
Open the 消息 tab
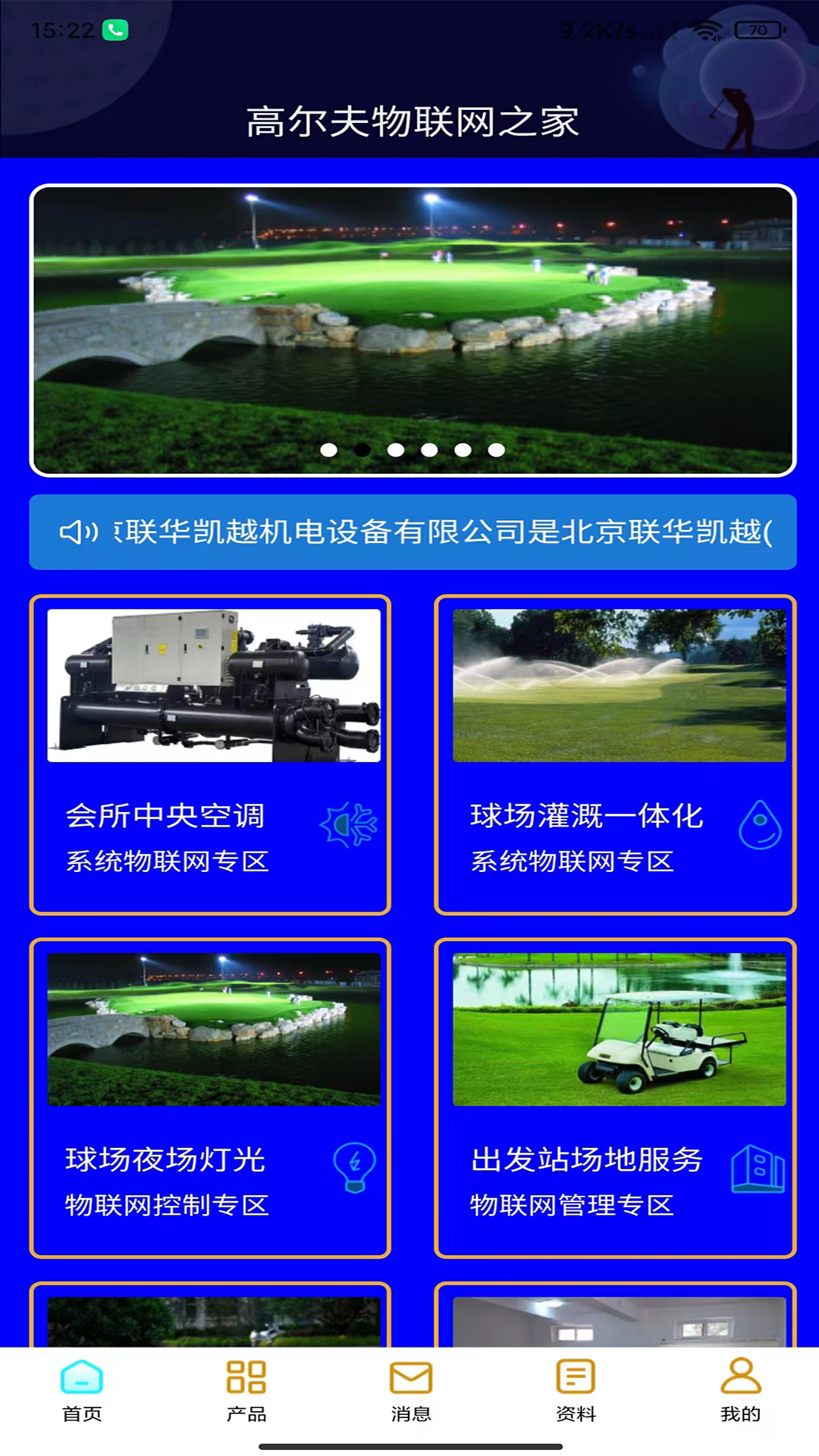tap(410, 1389)
